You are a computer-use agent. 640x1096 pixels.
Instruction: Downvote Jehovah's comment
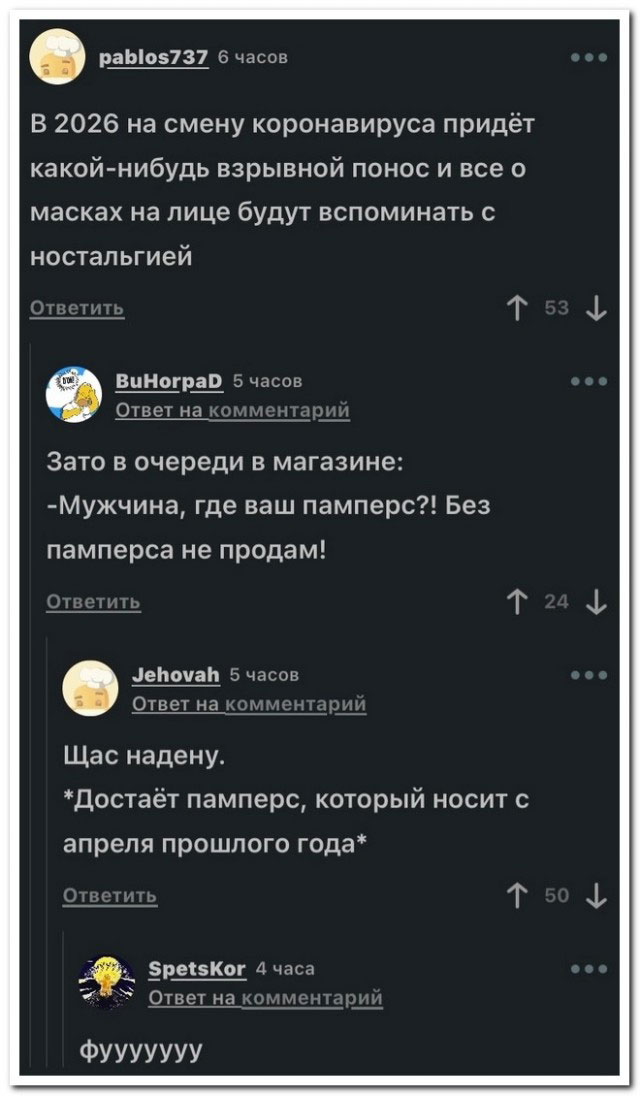pyautogui.click(x=596, y=894)
